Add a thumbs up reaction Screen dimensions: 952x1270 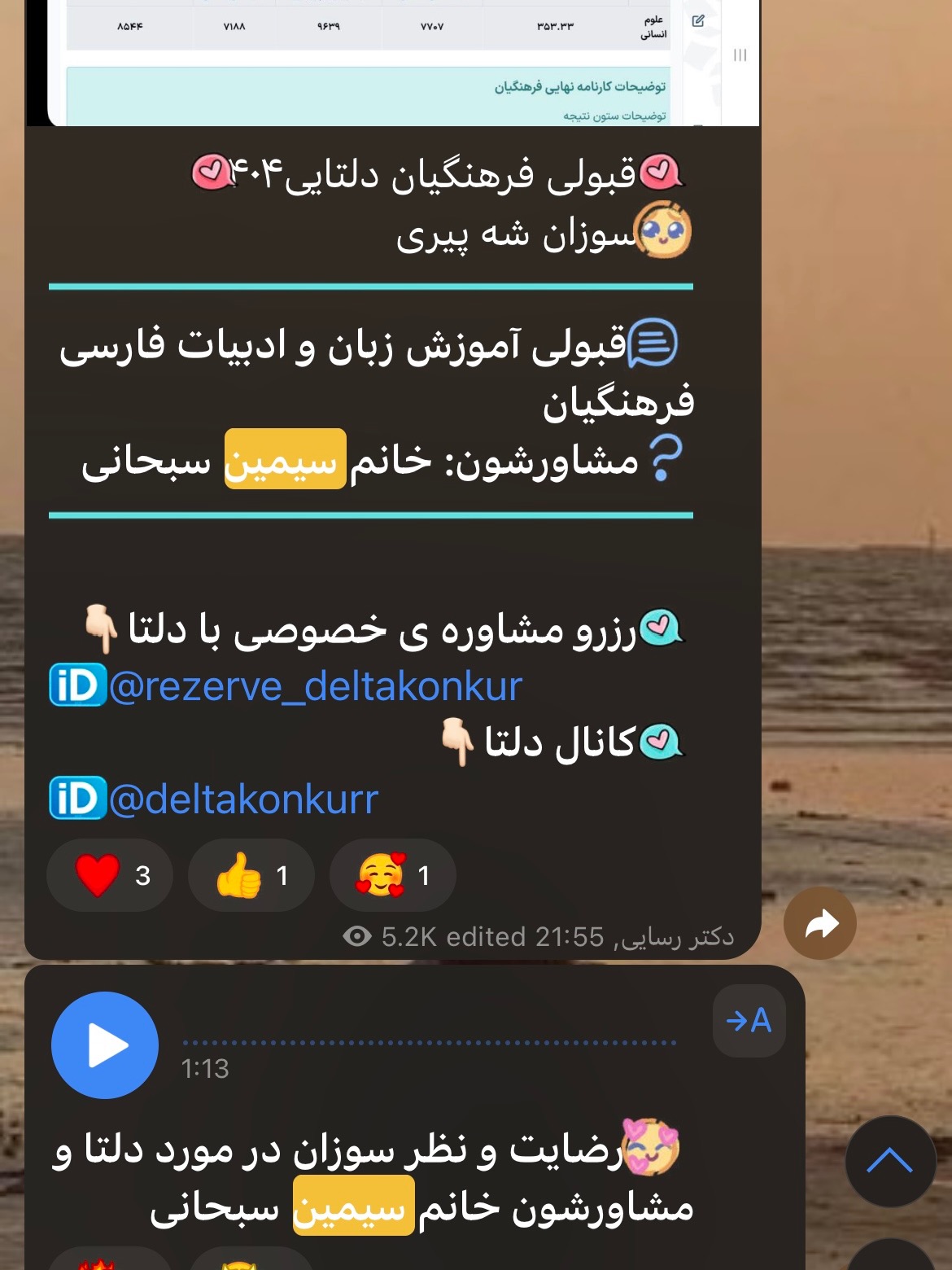pos(251,875)
